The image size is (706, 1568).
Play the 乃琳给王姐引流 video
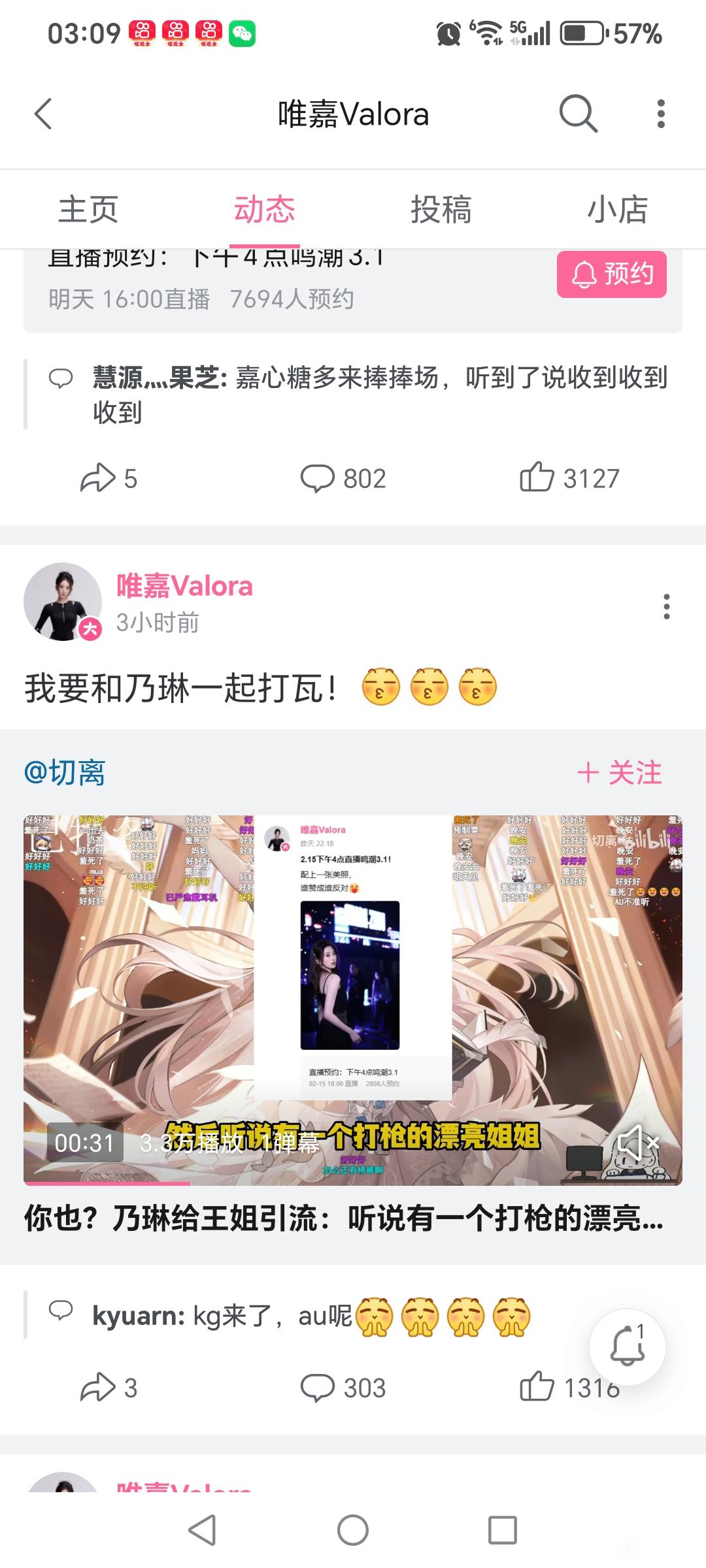click(x=353, y=1000)
